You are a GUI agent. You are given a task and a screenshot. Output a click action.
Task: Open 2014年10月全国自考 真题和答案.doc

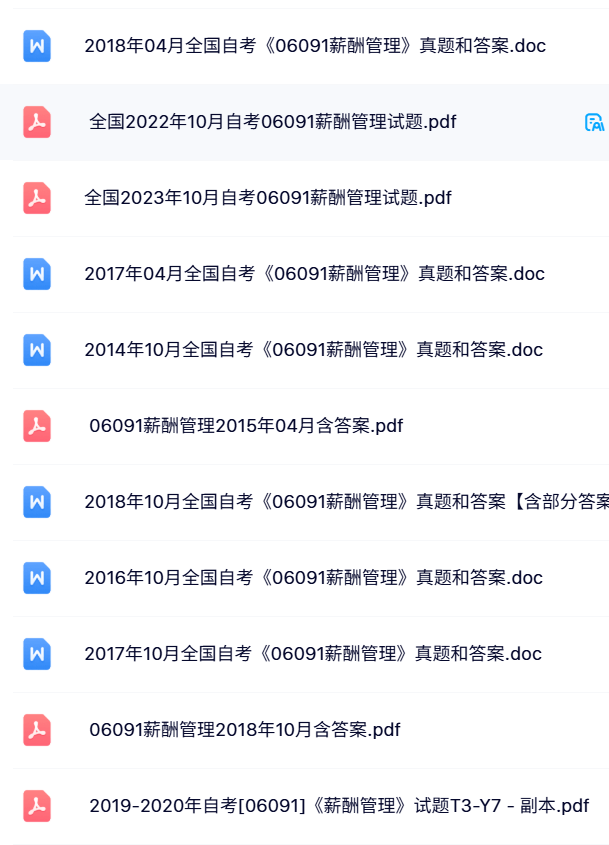click(x=314, y=350)
